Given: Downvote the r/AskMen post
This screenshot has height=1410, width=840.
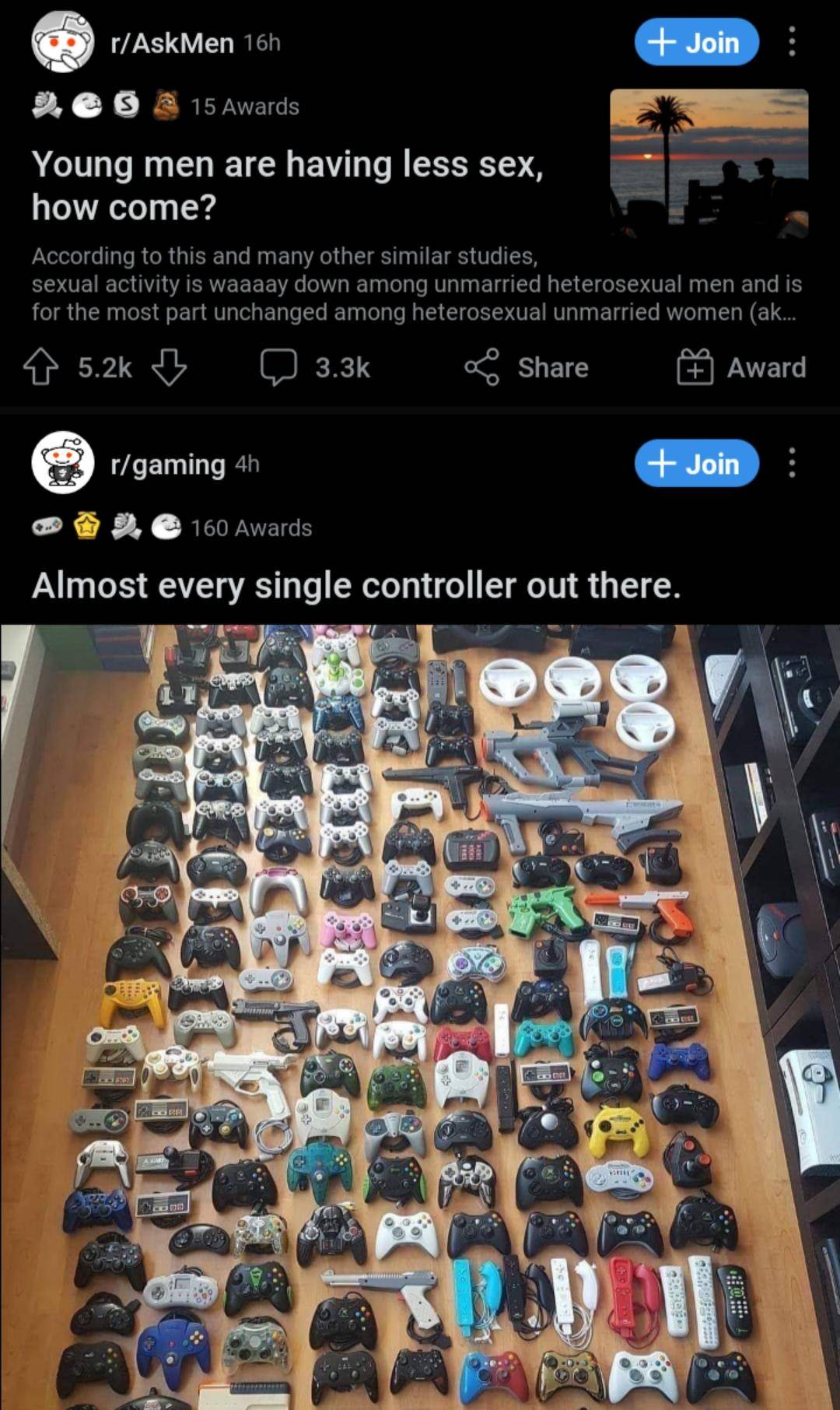Looking at the screenshot, I should pyautogui.click(x=168, y=368).
